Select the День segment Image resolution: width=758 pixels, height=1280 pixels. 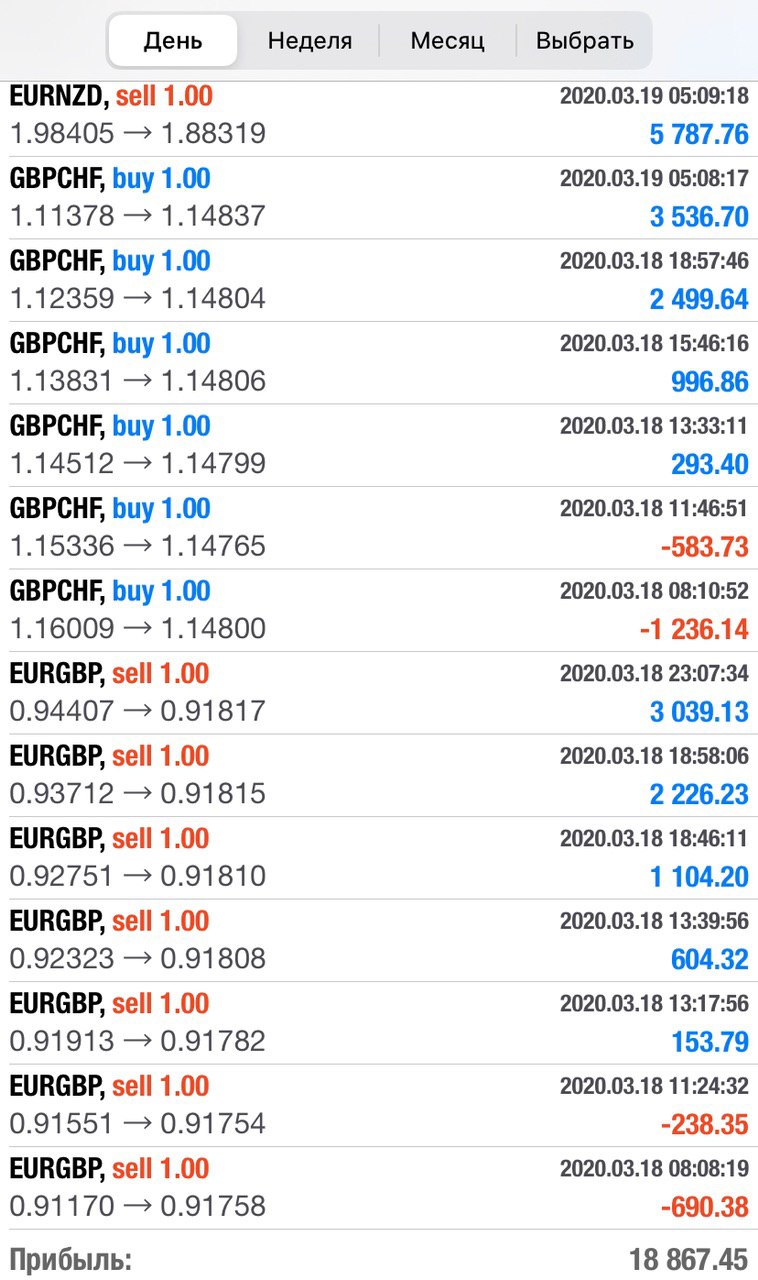173,41
